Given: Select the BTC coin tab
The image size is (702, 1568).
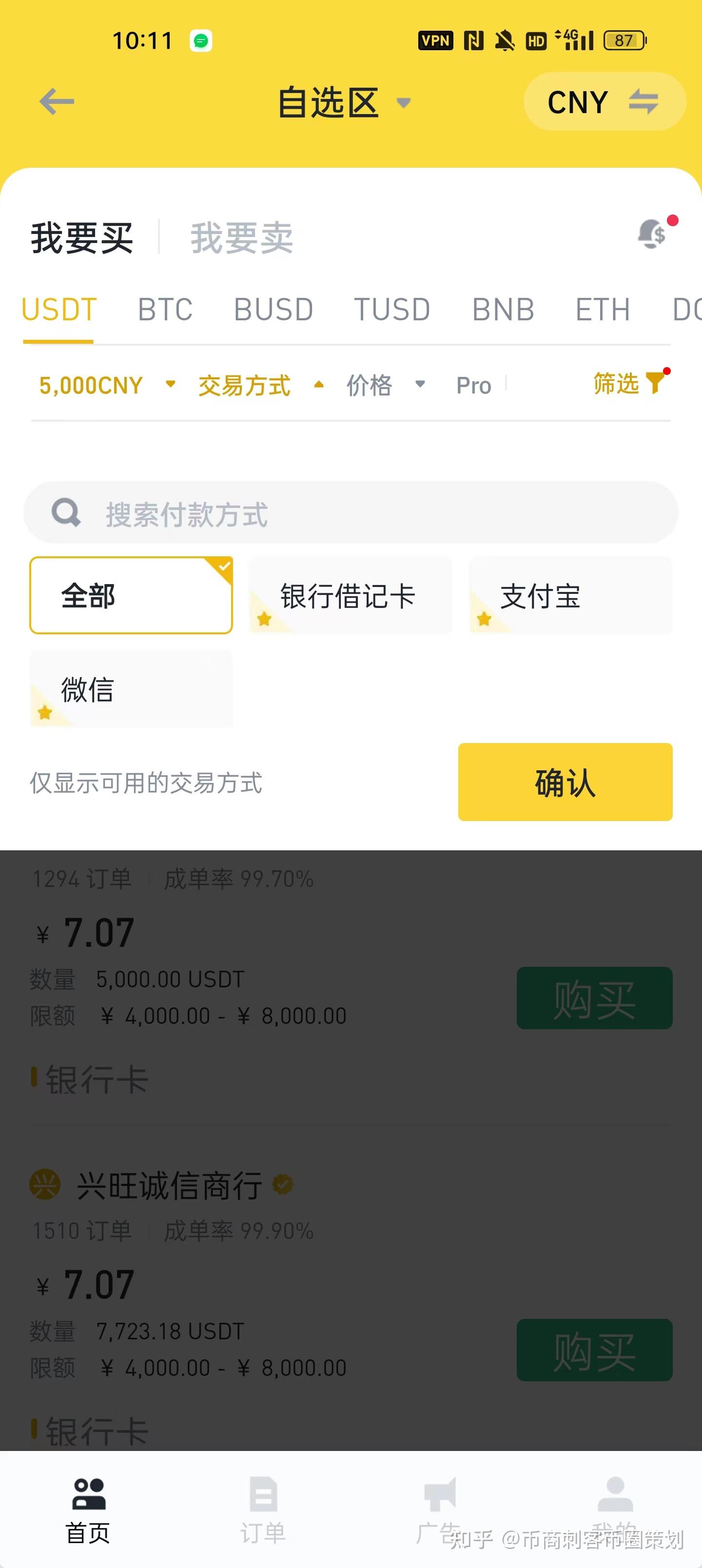Looking at the screenshot, I should pos(165,309).
